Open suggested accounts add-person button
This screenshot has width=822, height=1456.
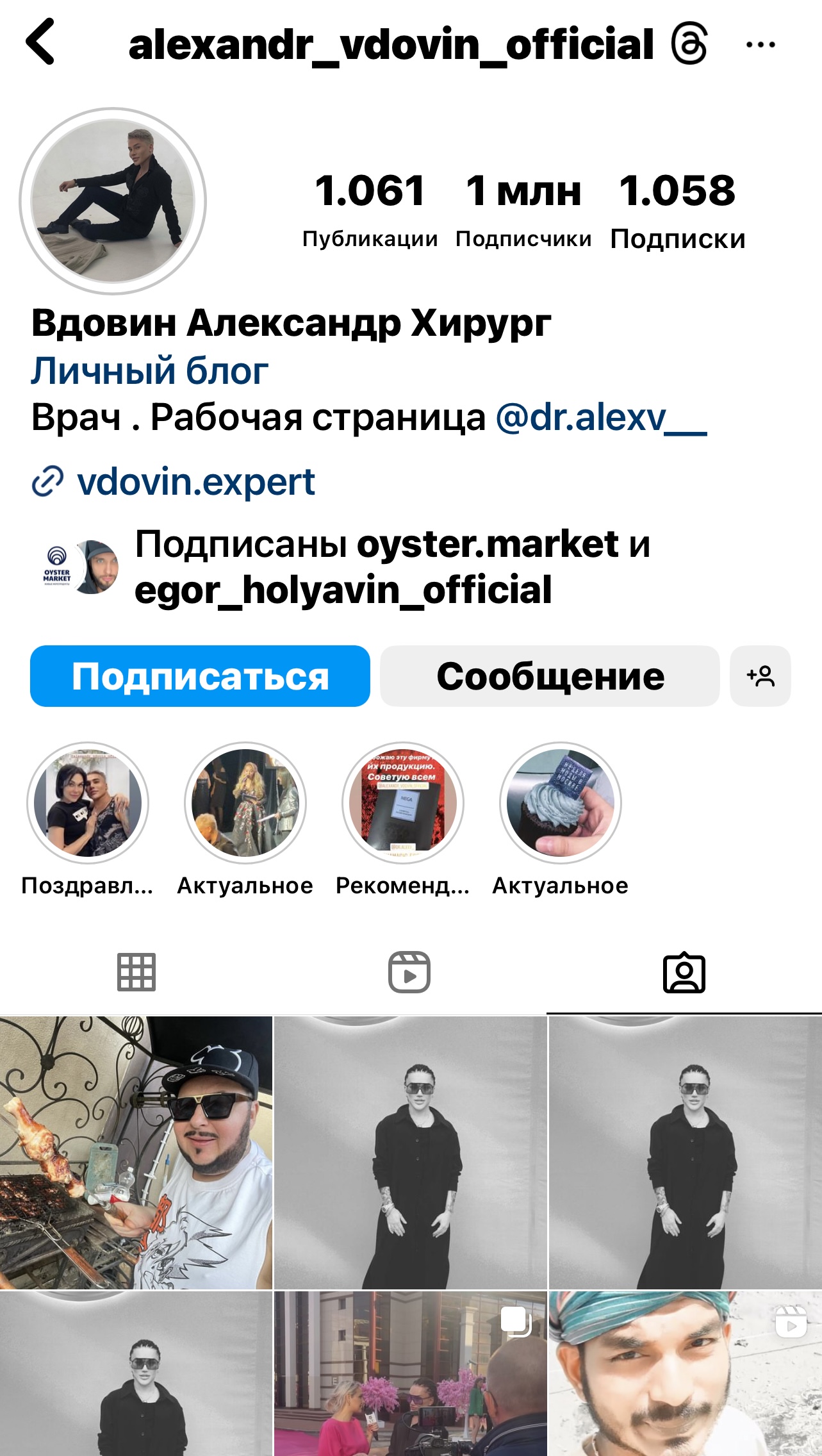pyautogui.click(x=760, y=676)
